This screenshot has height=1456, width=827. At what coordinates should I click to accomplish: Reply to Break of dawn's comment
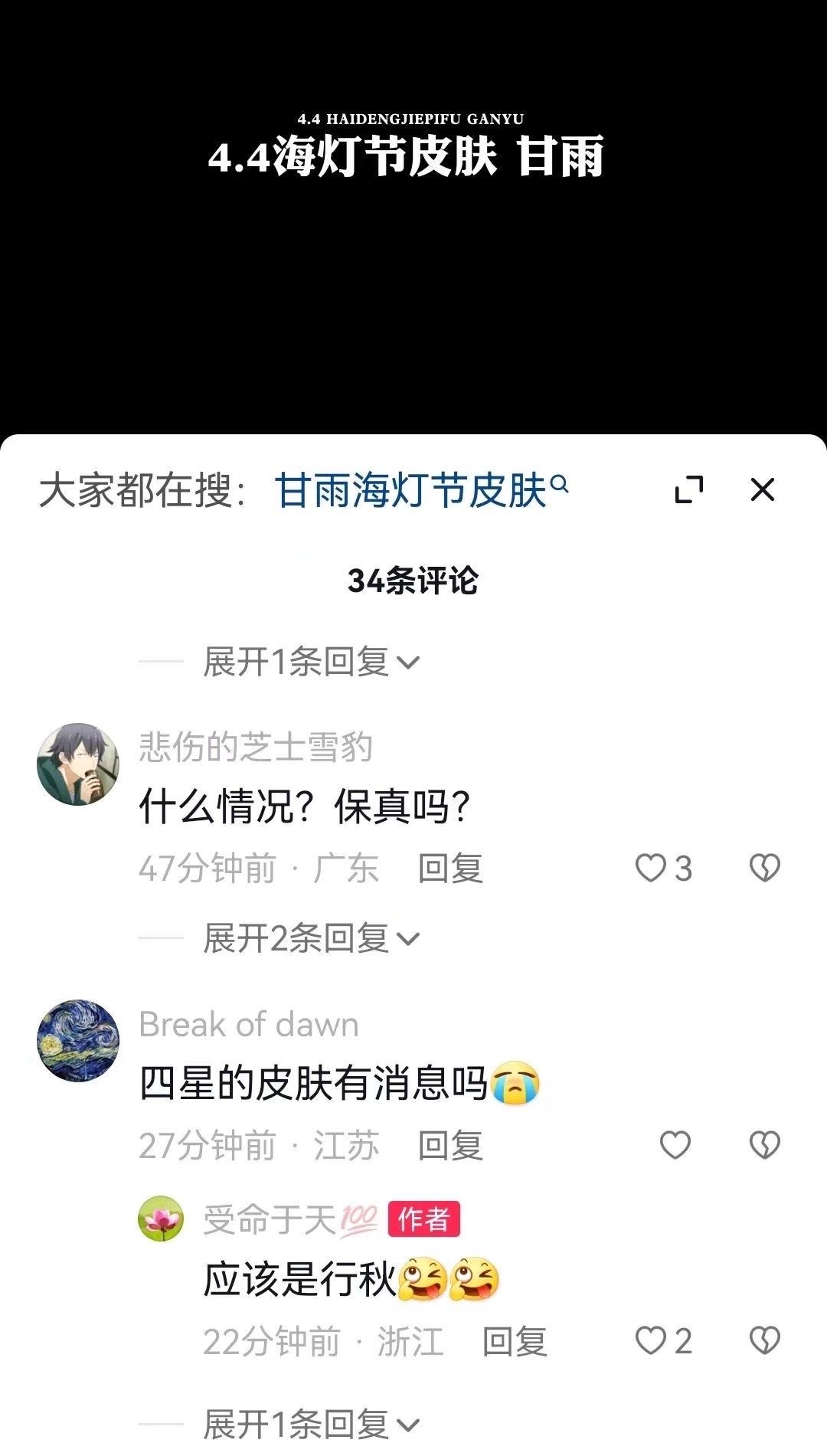coord(450,1146)
